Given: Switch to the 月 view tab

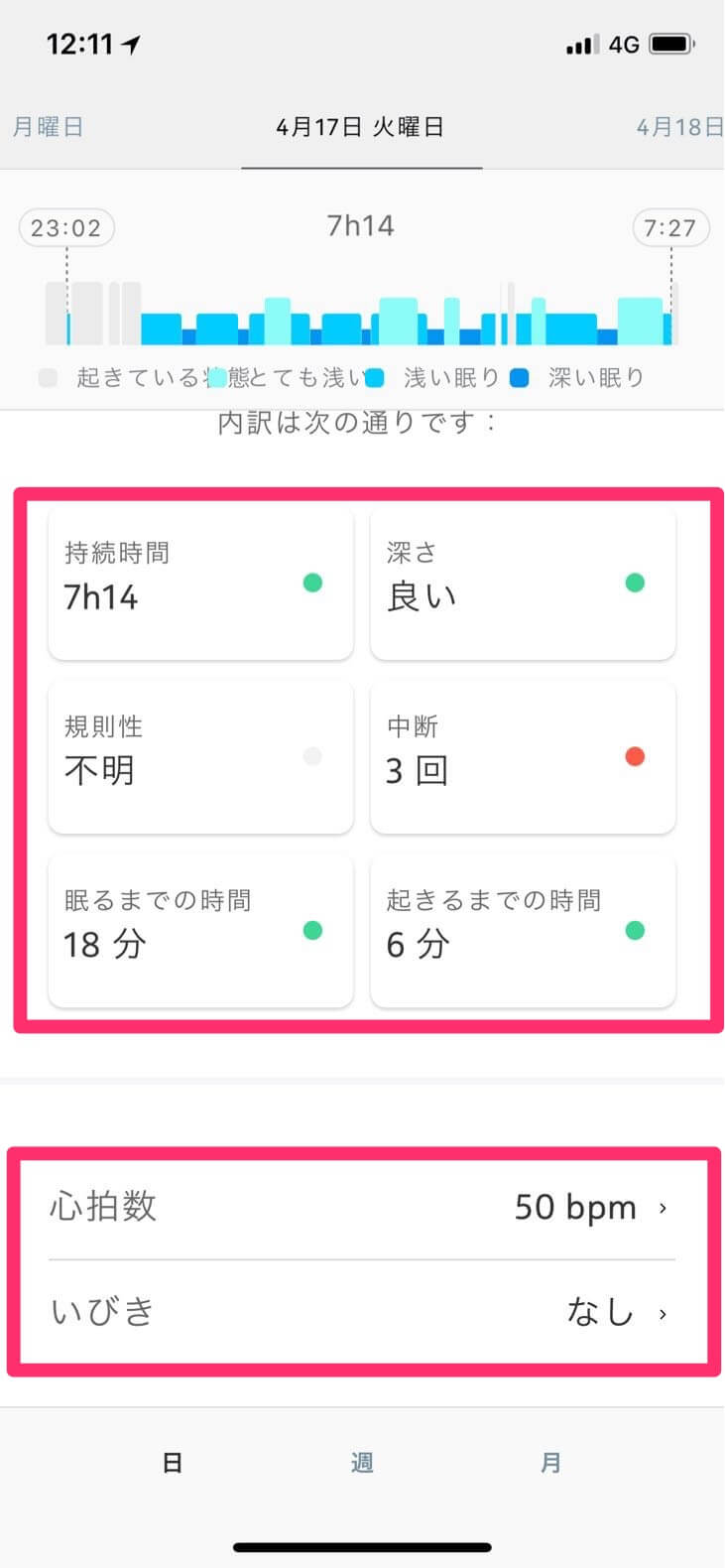Looking at the screenshot, I should (551, 1462).
